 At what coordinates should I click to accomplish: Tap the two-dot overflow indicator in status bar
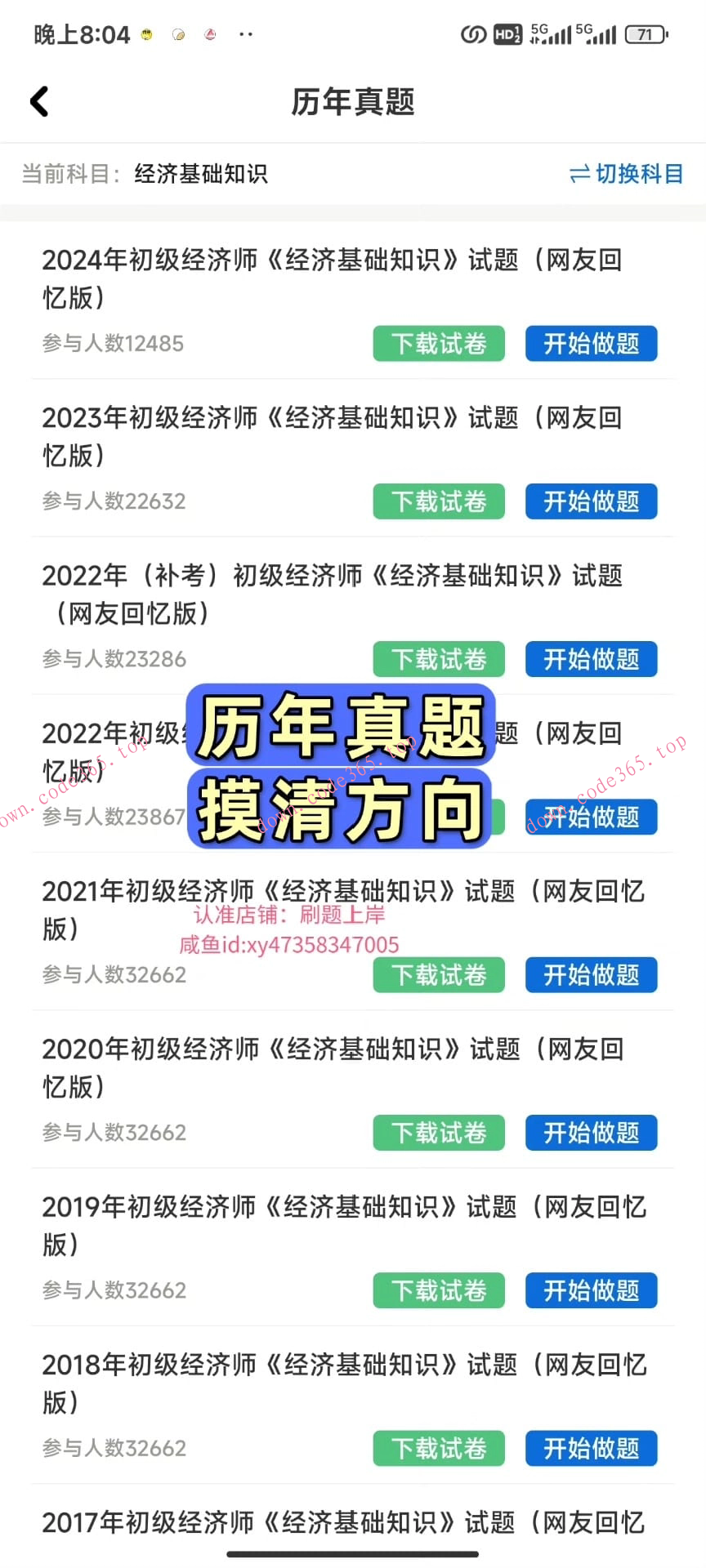245,36
